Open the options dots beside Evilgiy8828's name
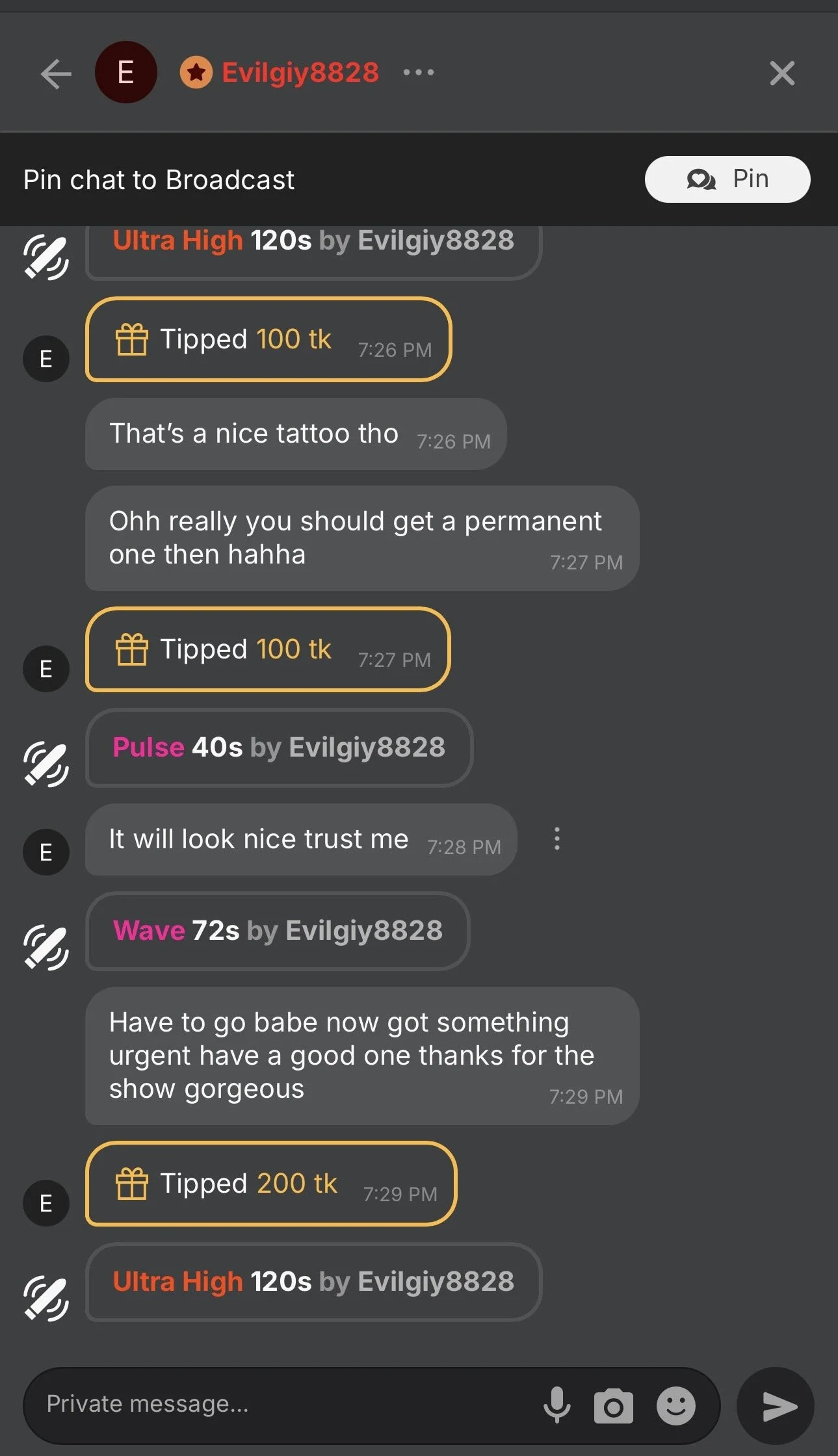The height and width of the screenshot is (1456, 838). coord(419,72)
